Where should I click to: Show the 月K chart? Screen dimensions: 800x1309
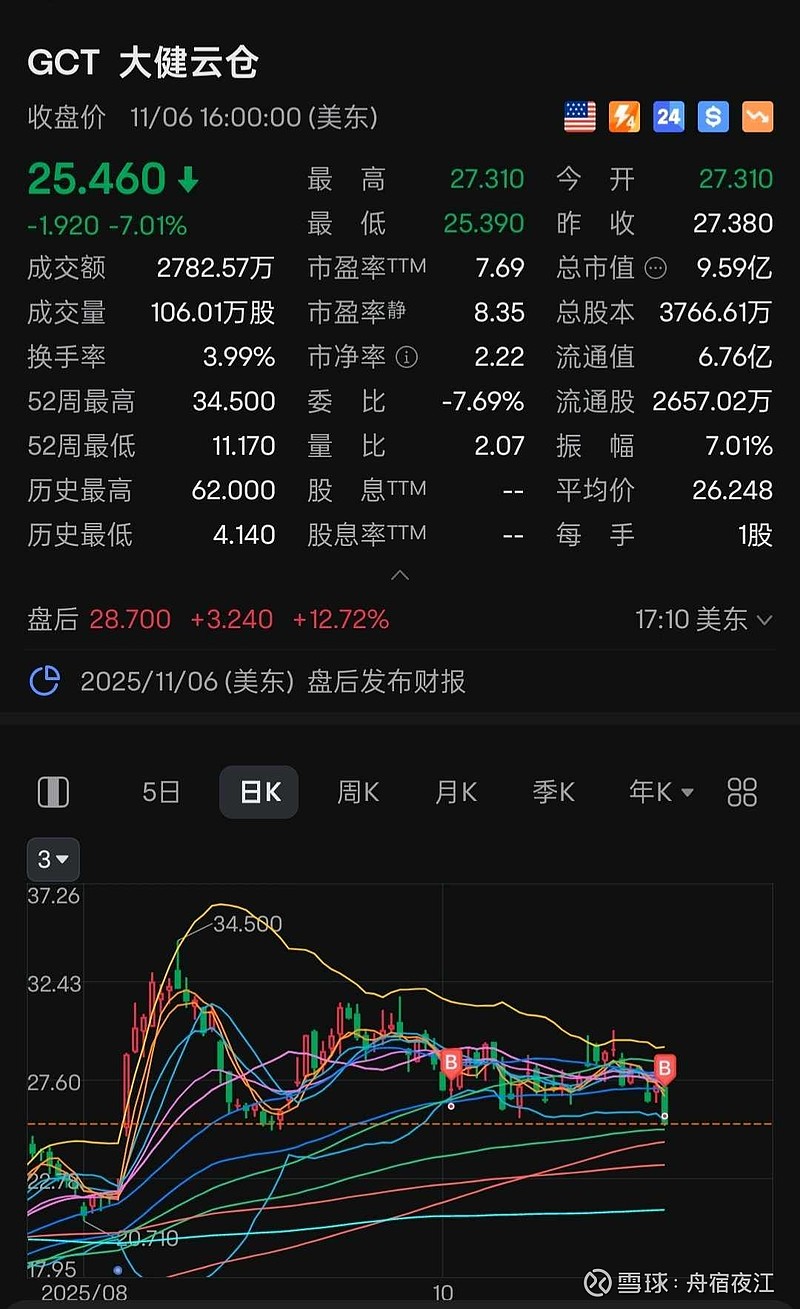pos(456,793)
